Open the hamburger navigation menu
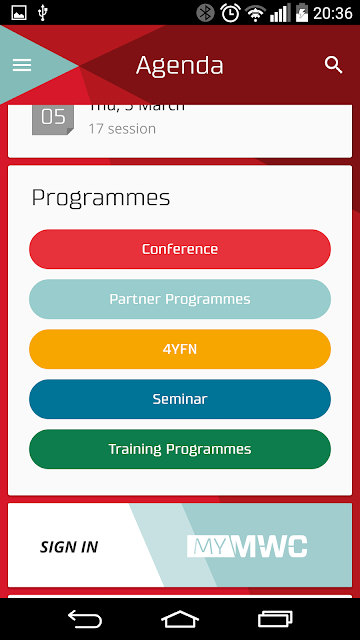Image resolution: width=360 pixels, height=640 pixels. [22, 65]
